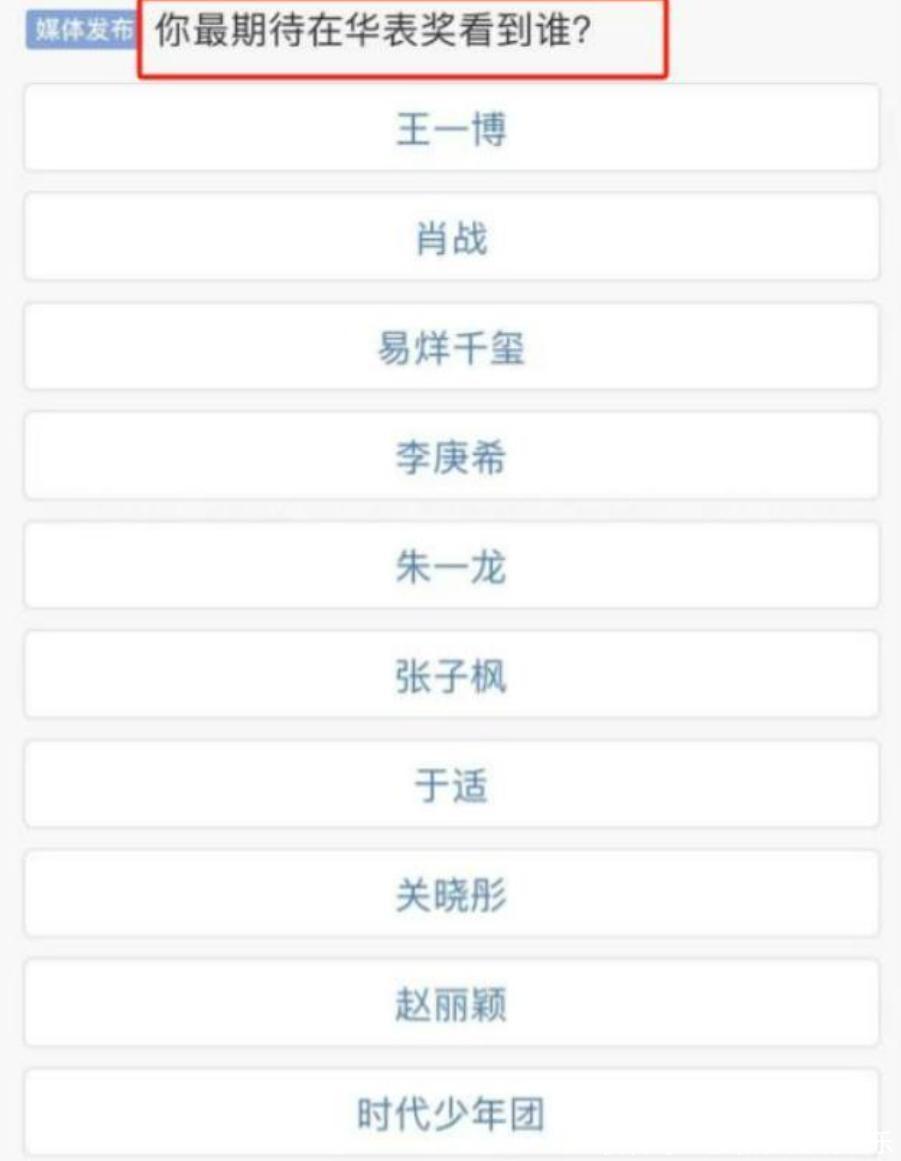
Task: Vote for 赵丽颖
Action: coord(451,1004)
